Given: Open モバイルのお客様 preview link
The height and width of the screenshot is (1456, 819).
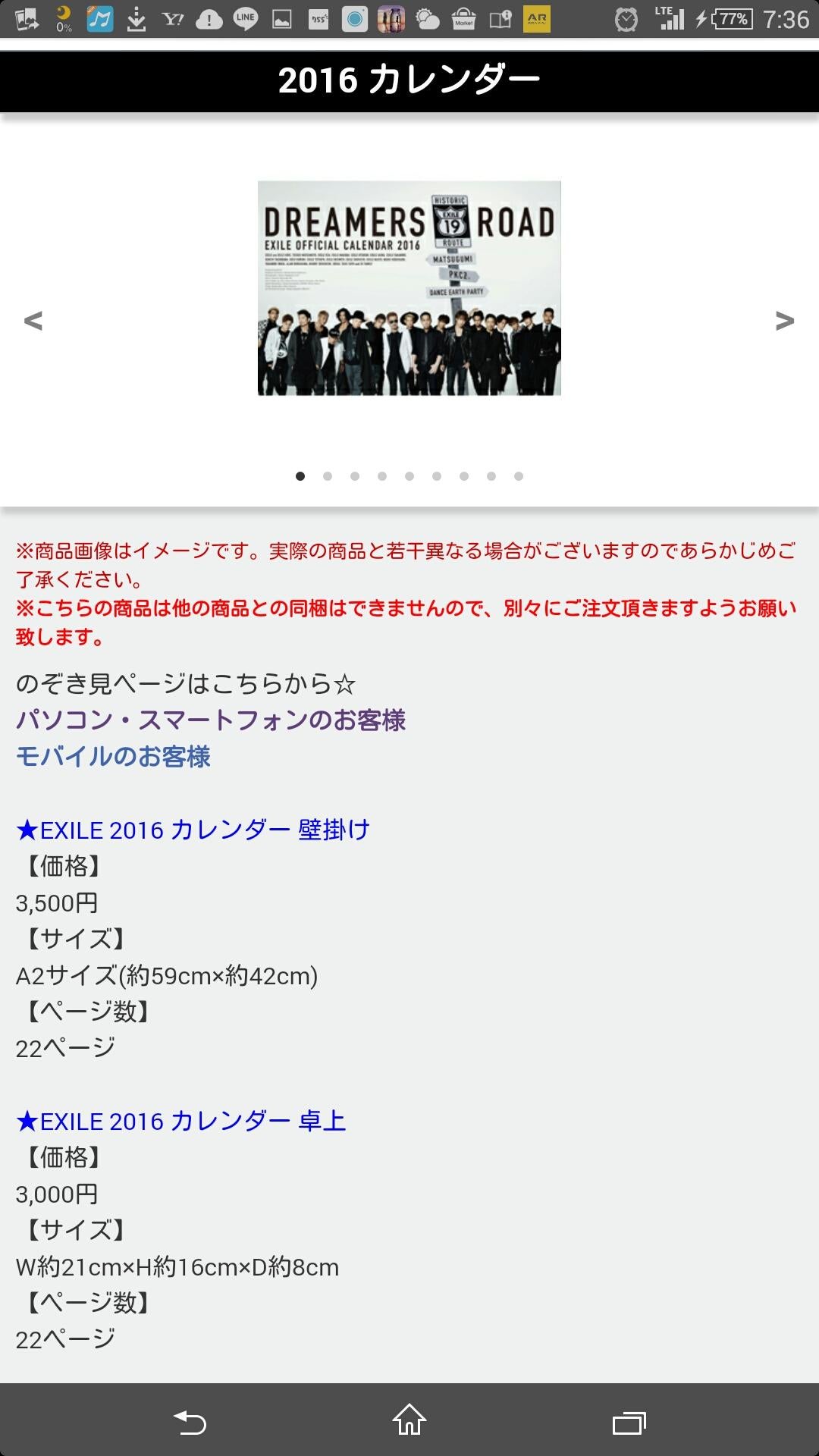Looking at the screenshot, I should [x=113, y=756].
